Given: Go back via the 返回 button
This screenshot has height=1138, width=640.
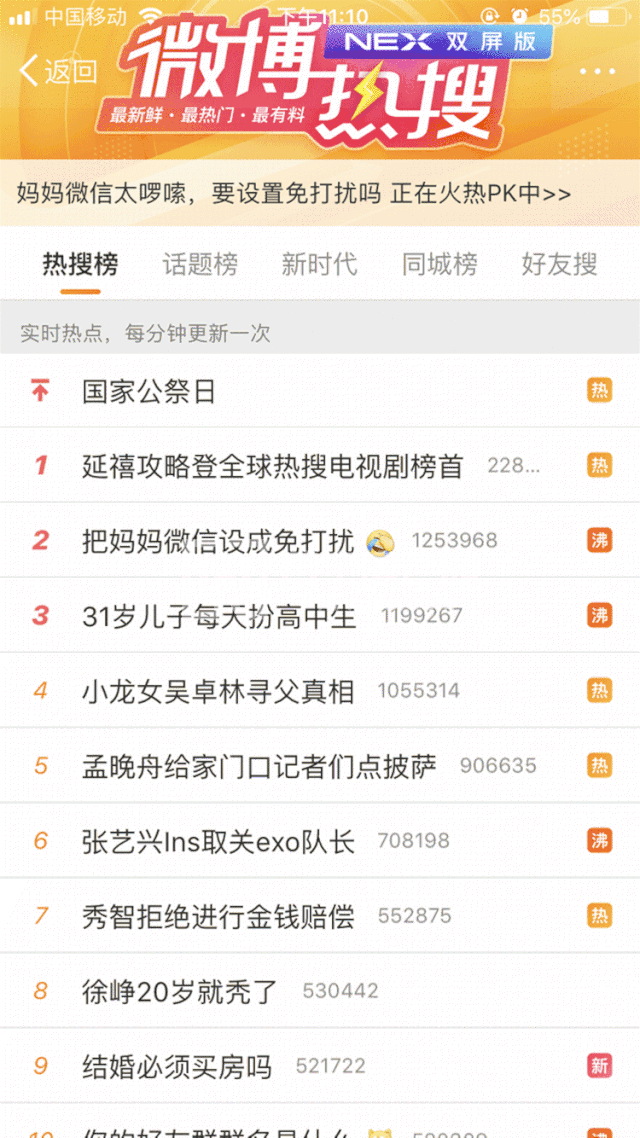Looking at the screenshot, I should tap(58, 71).
